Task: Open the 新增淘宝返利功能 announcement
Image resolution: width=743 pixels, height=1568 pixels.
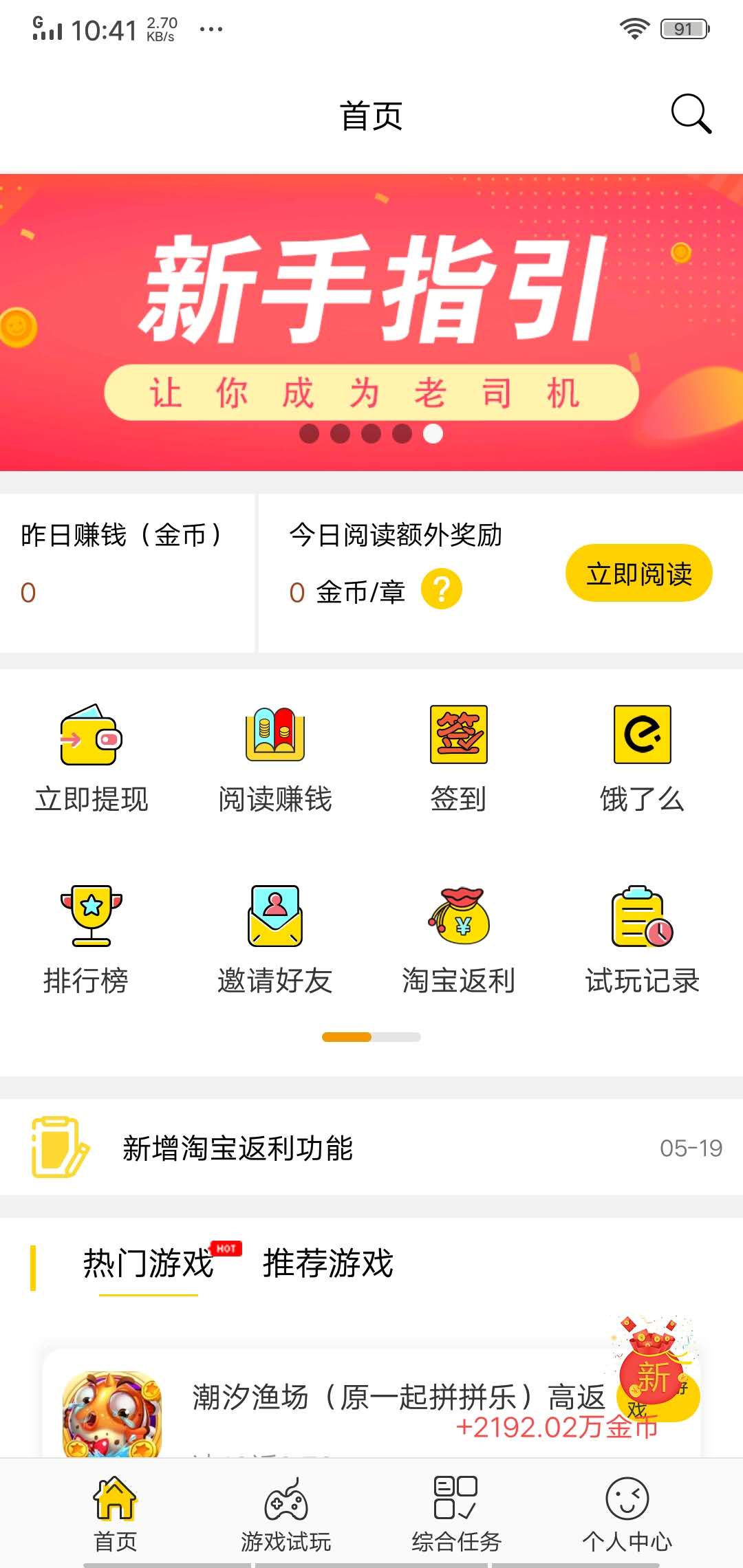Action: 239,1147
